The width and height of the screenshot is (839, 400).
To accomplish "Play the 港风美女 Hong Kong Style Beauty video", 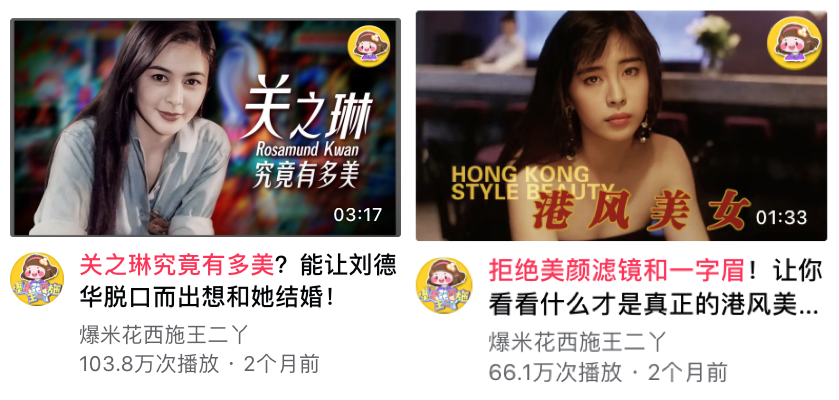I will 621,126.
